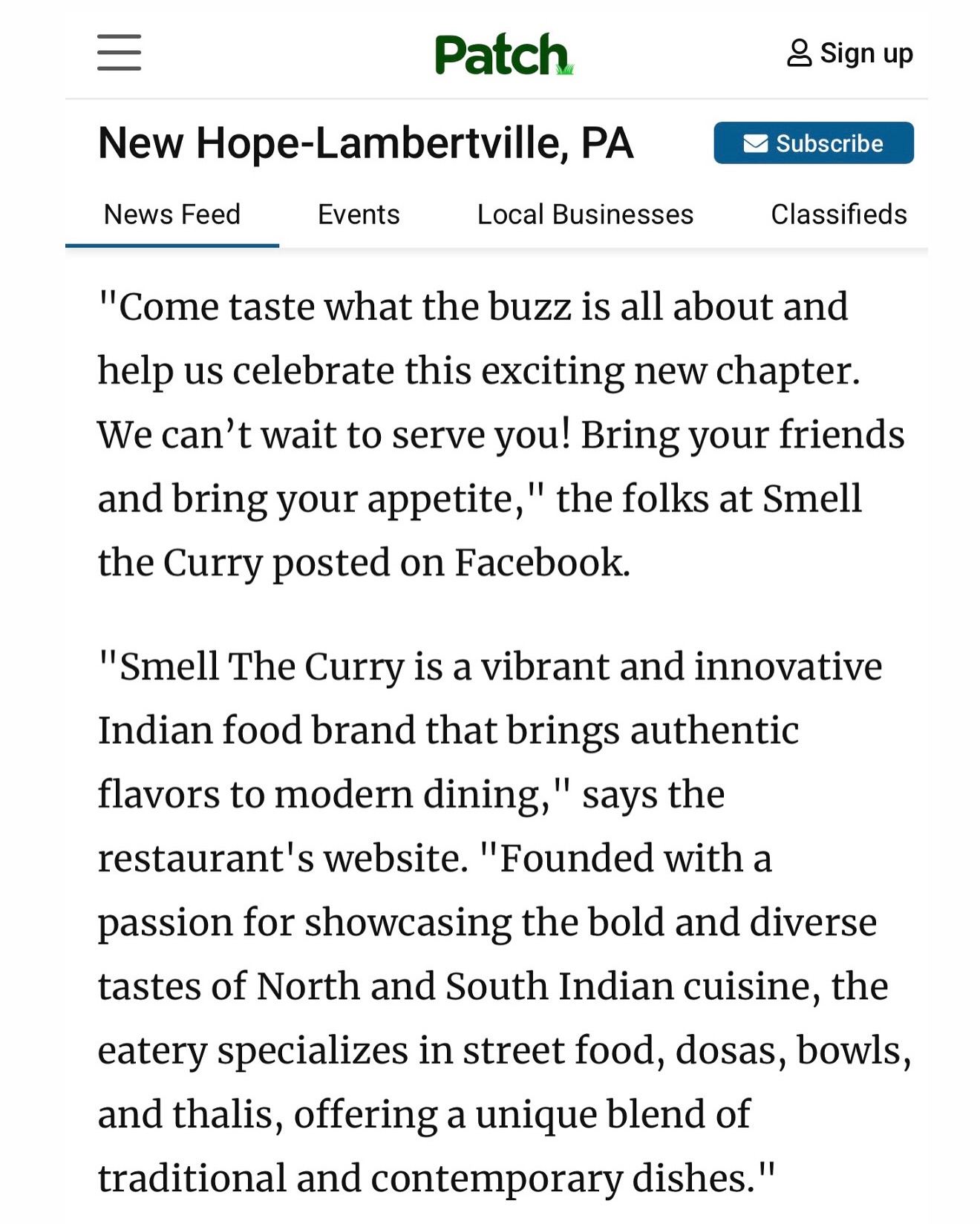
Task: Switch to the Events tab
Action: click(359, 215)
